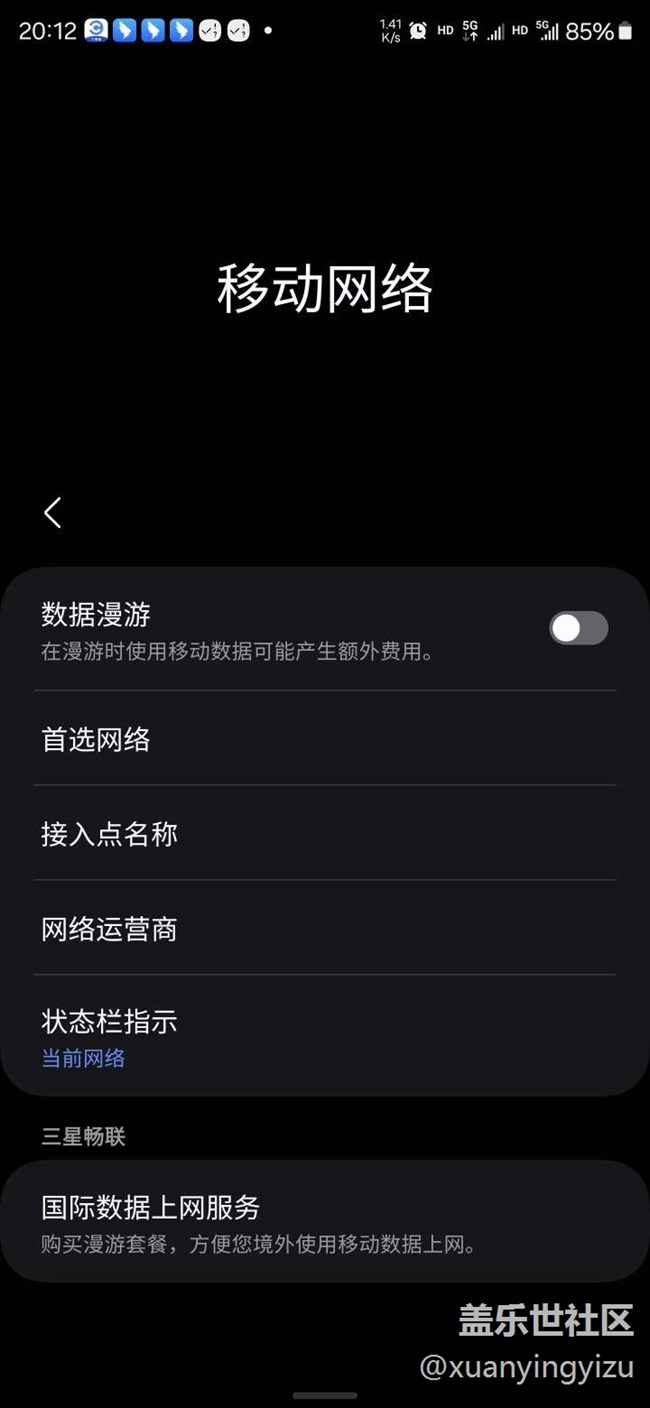Open 国际数据上网服务
The height and width of the screenshot is (1408, 650).
[324, 1223]
